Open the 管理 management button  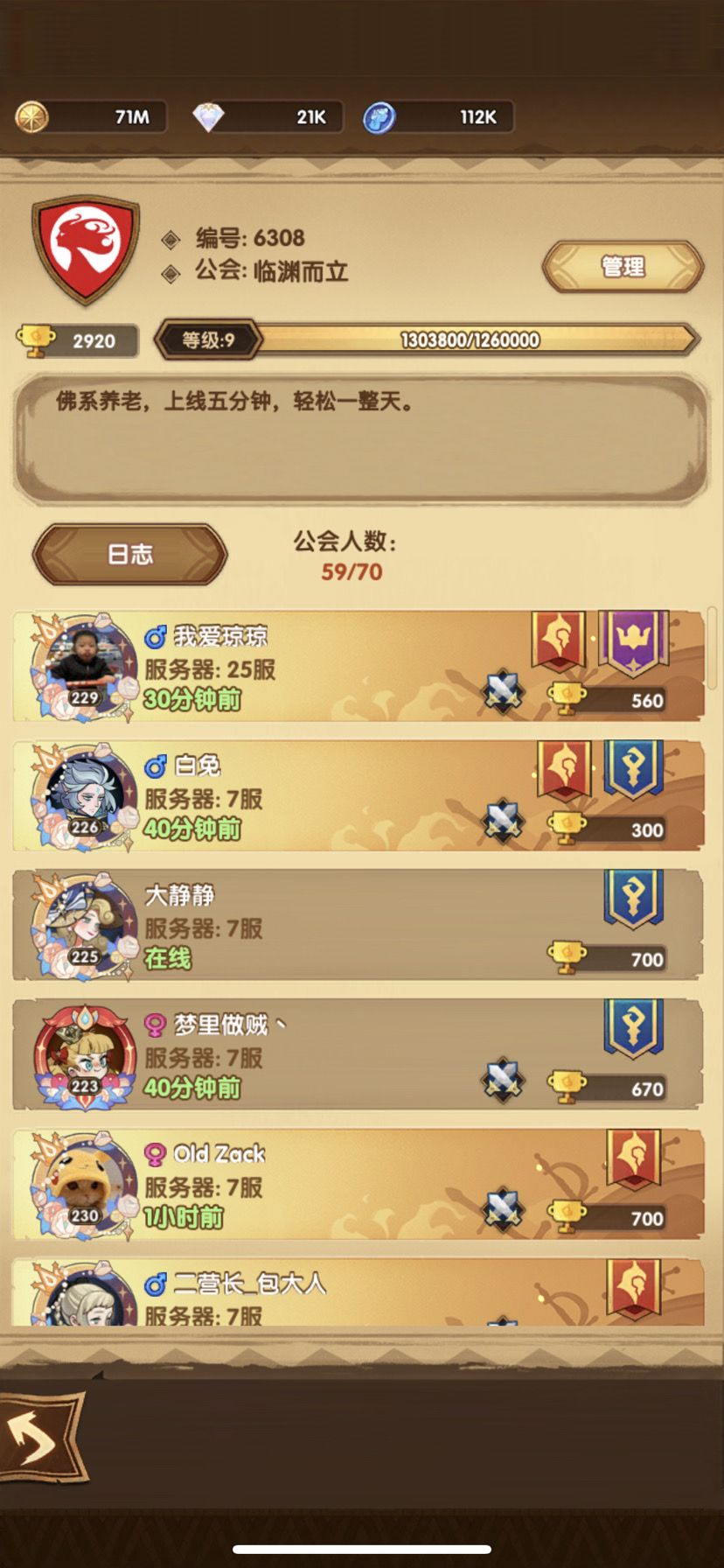pos(623,267)
